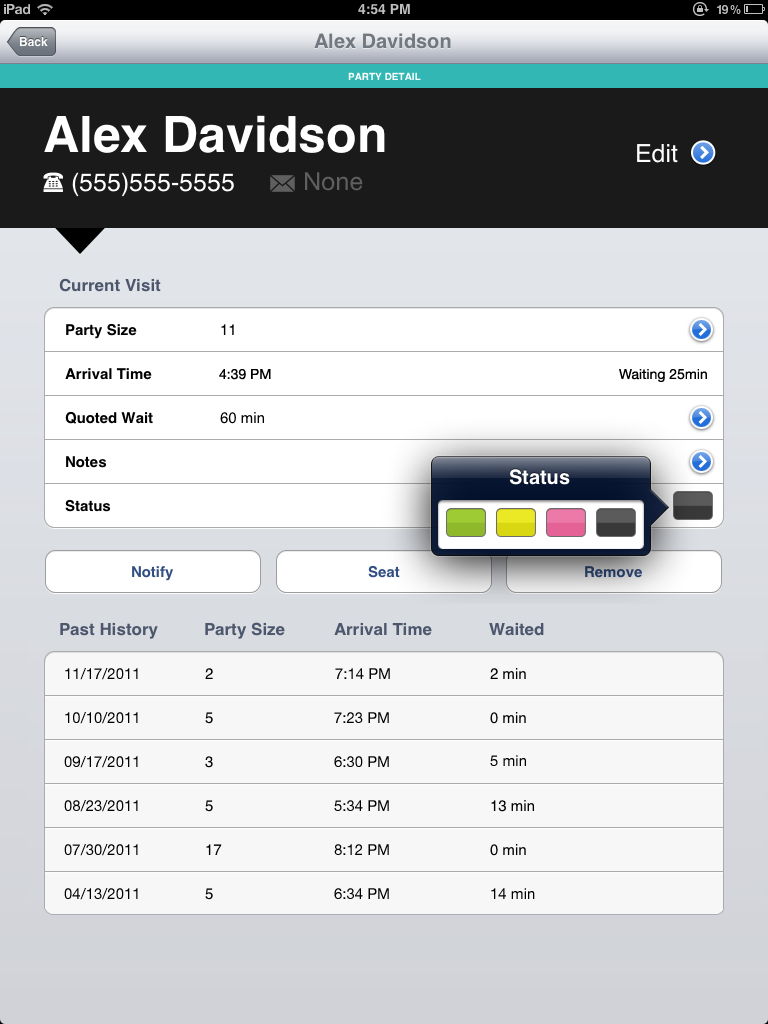Image resolution: width=768 pixels, height=1024 pixels.
Task: Go back using the Back button
Action: pyautogui.click(x=32, y=41)
